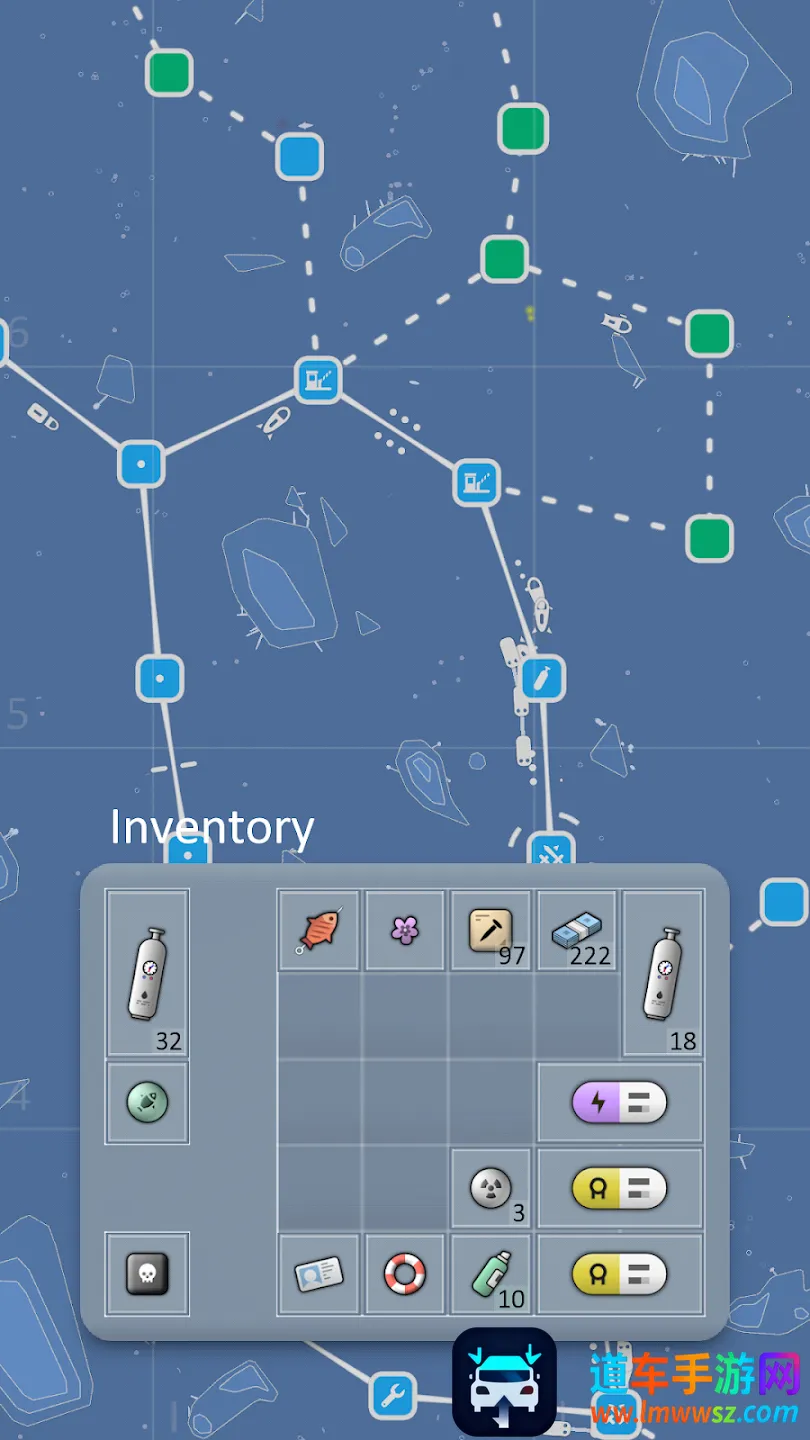Tap the wrench repair node on map

coord(392,1394)
